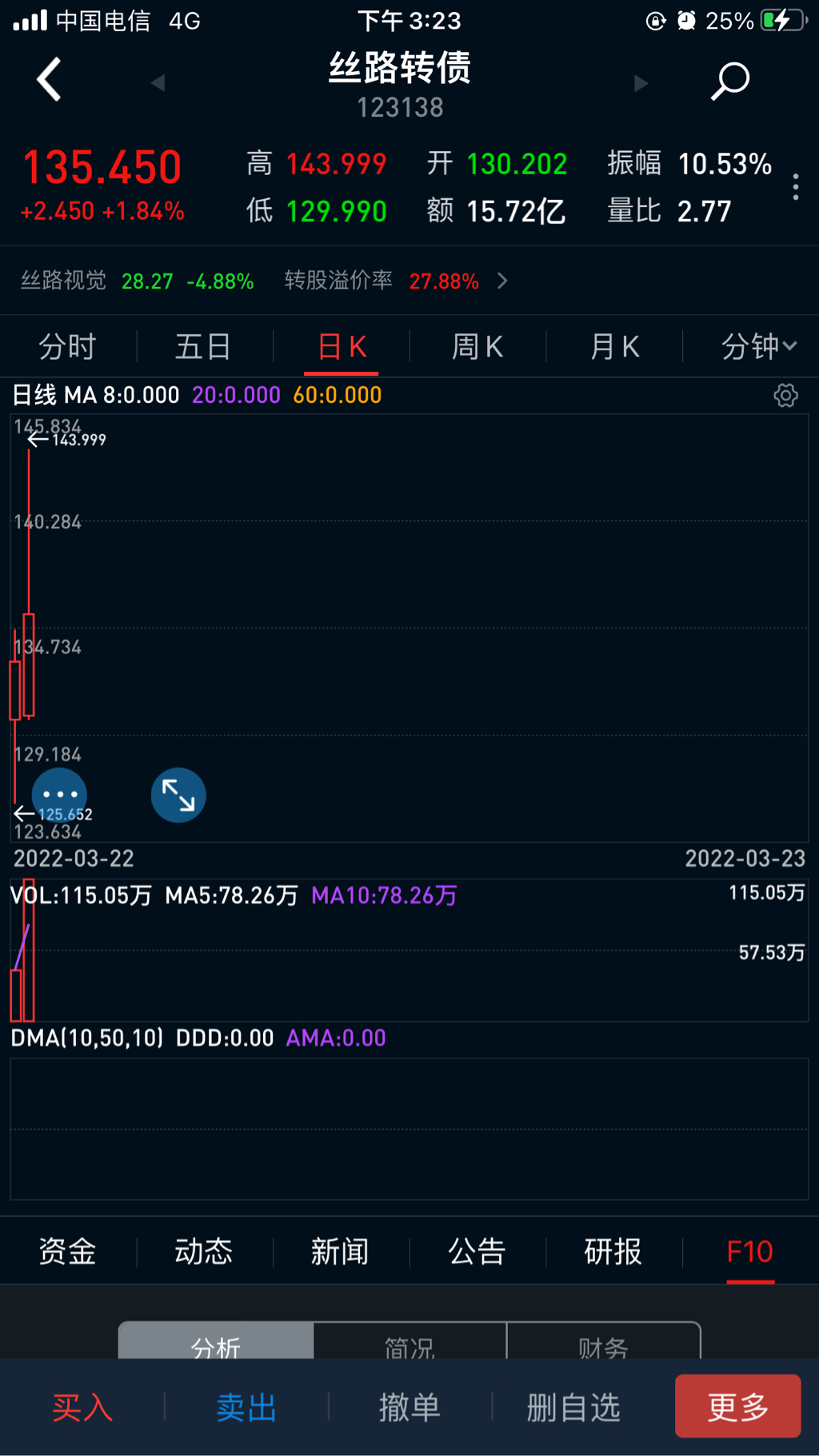Screen dimensions: 819x1456
Task: Open 转股溢价率 details row
Action: click(x=396, y=281)
